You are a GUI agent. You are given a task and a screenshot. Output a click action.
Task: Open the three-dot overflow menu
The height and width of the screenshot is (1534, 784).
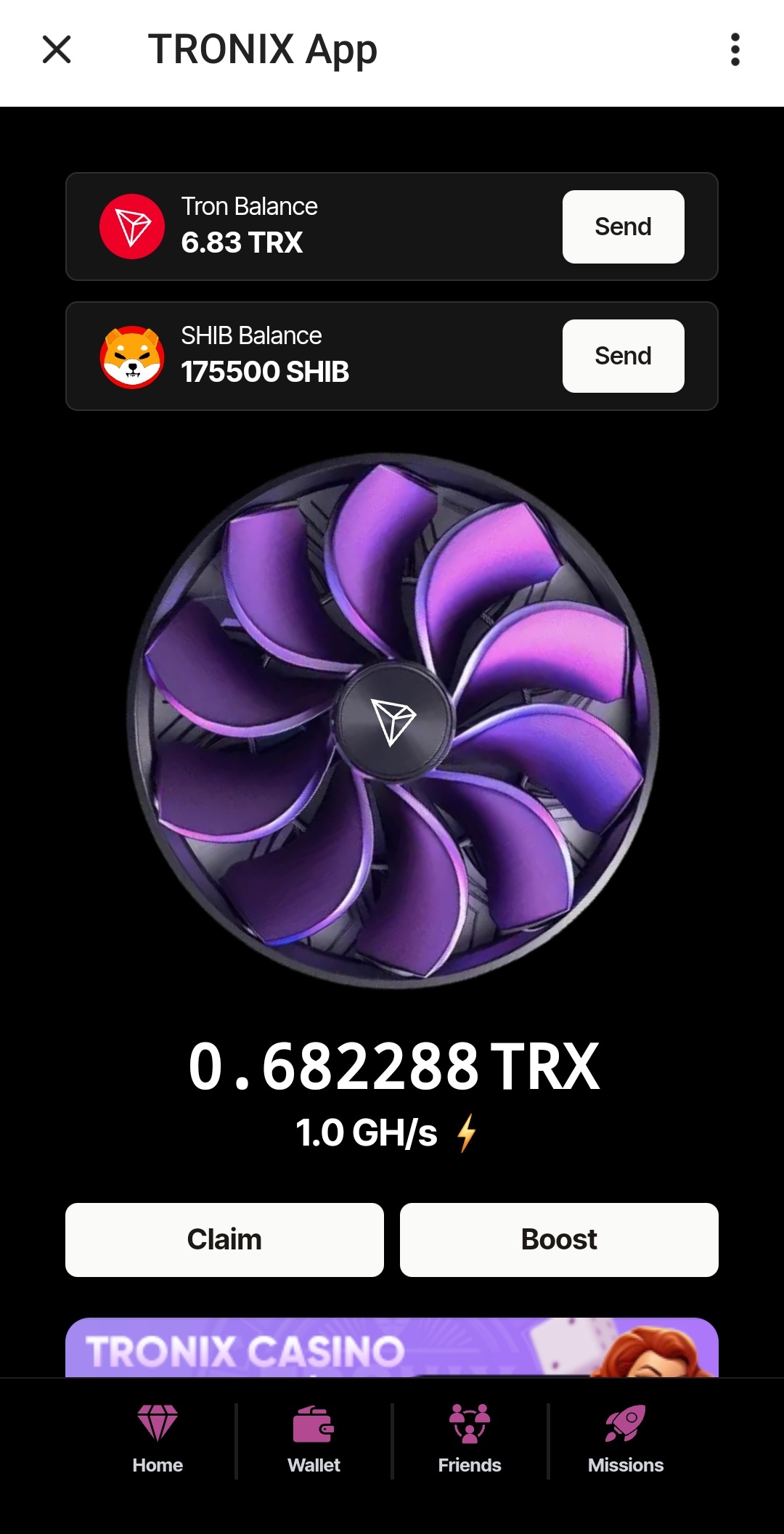click(735, 49)
